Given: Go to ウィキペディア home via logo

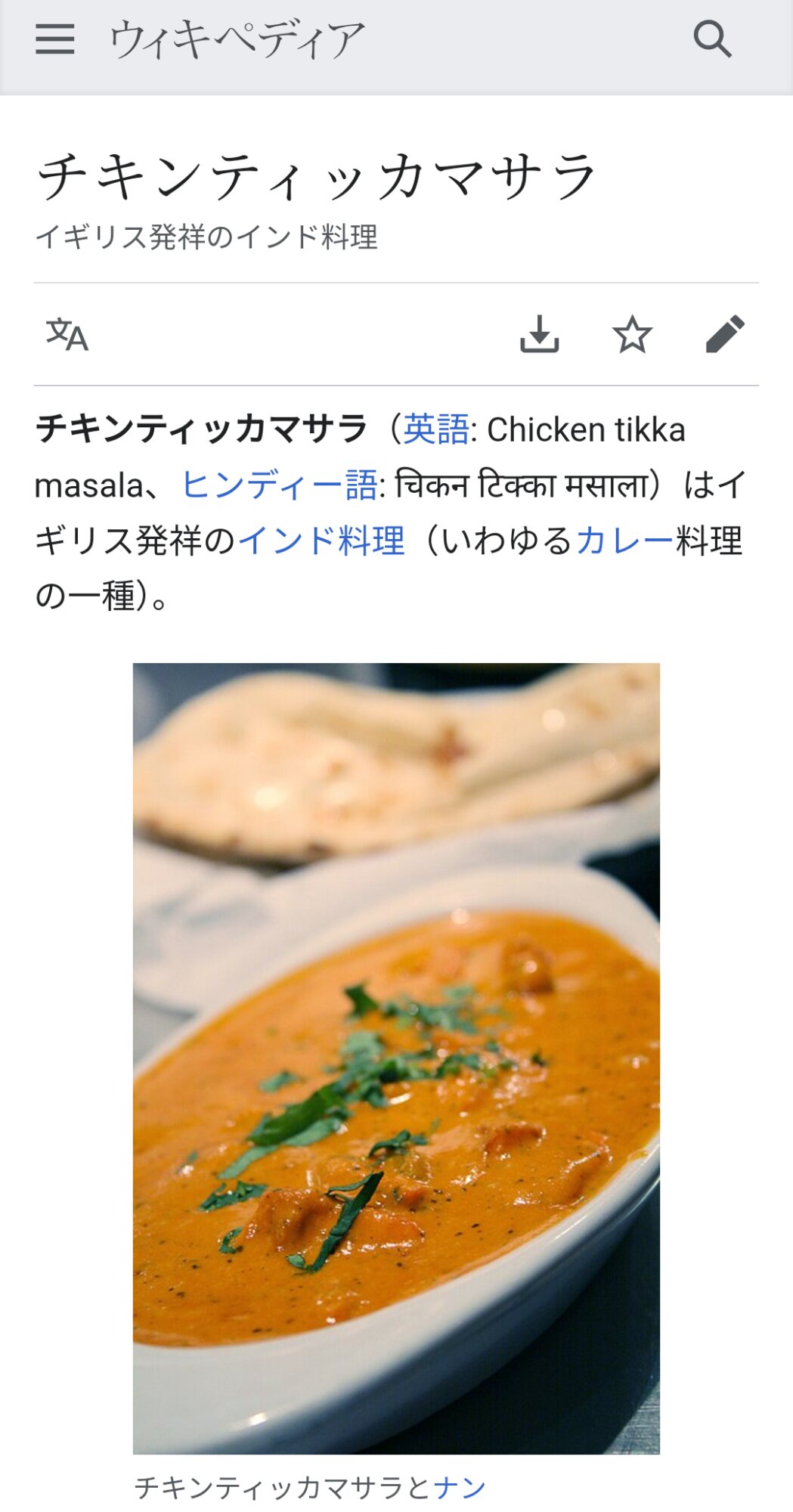Looking at the screenshot, I should click(x=237, y=39).
